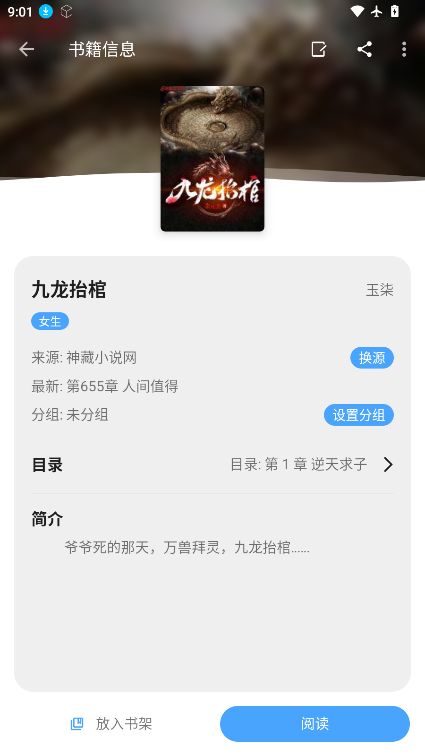Tap the 九龙抬棺 book cover
Viewport: 425px width, 756px height.
[212, 159]
